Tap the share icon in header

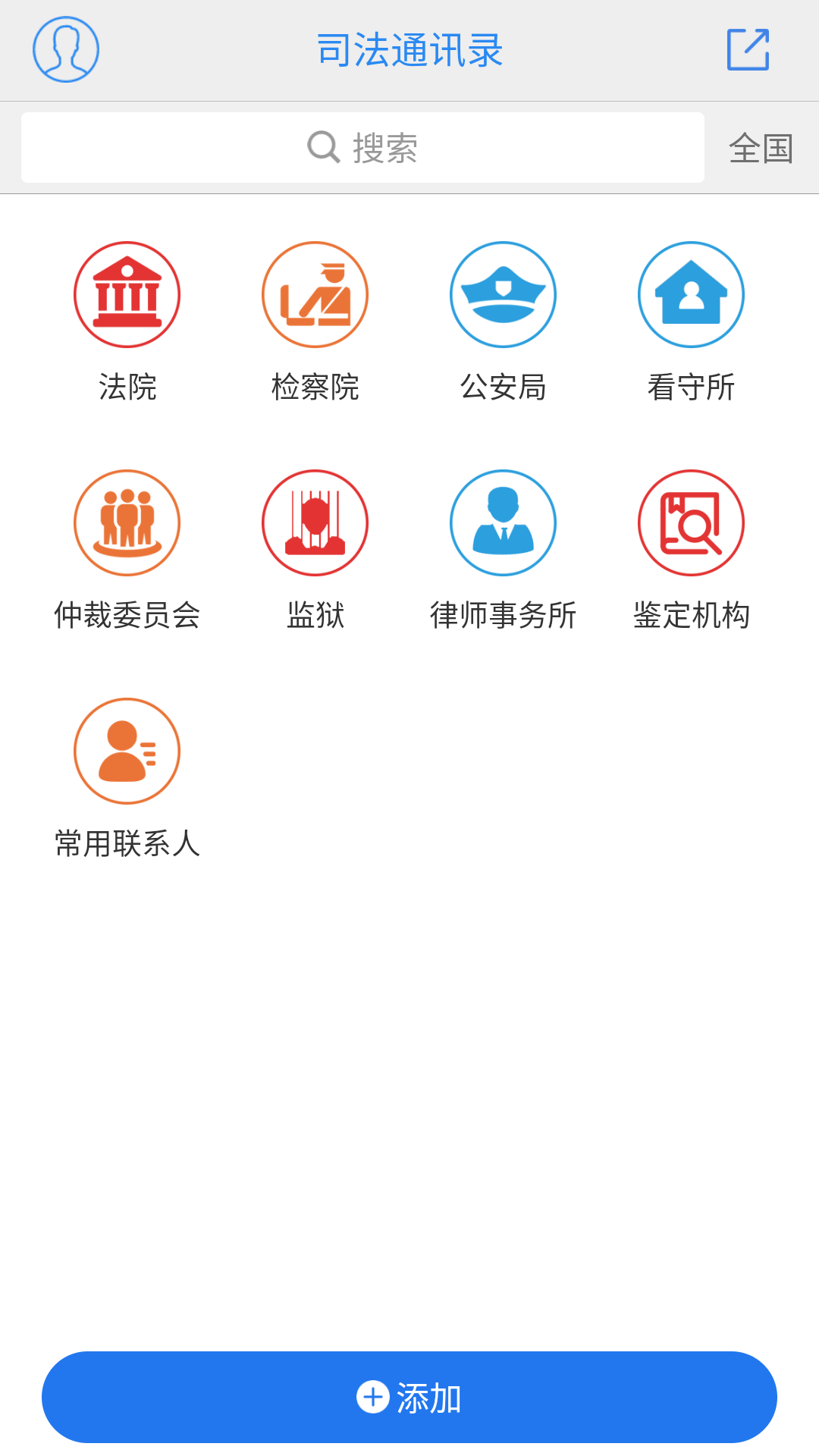(x=748, y=50)
